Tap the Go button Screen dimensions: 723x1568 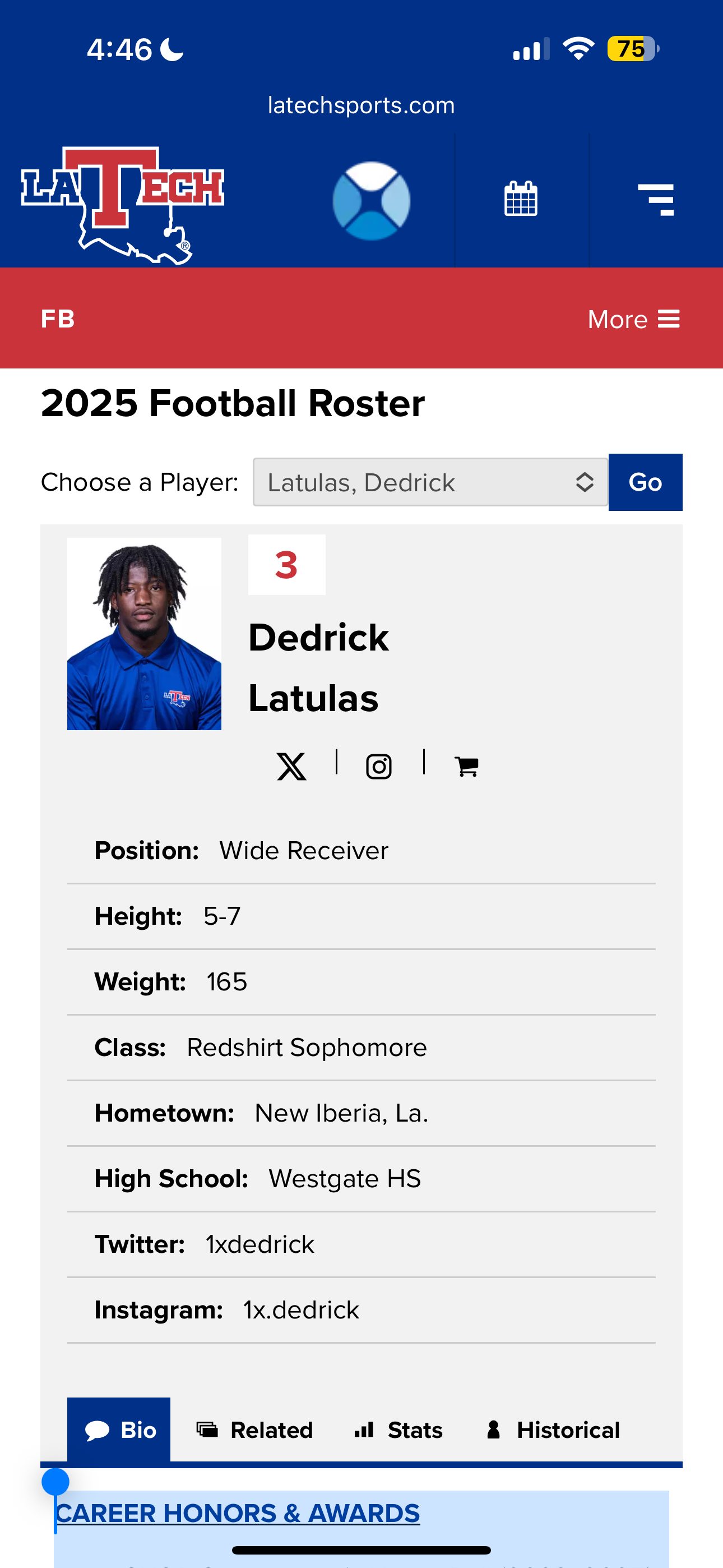tap(645, 483)
